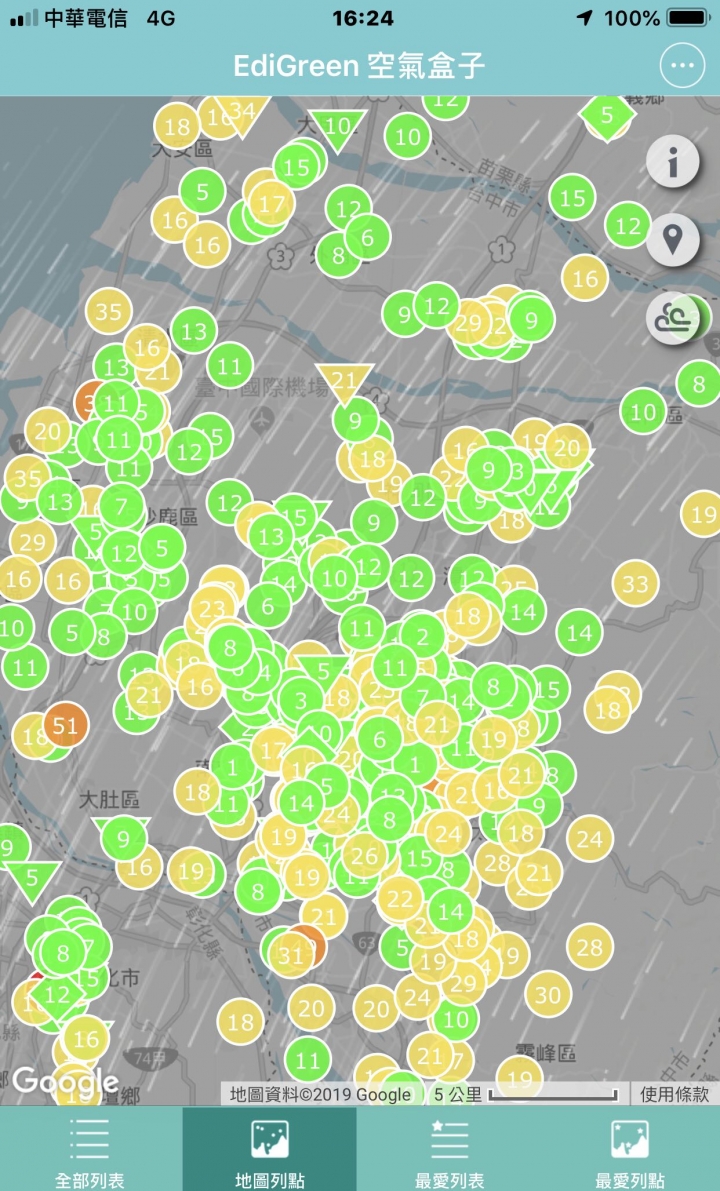Open the map info button
Viewport: 720px width, 1191px height.
(672, 160)
